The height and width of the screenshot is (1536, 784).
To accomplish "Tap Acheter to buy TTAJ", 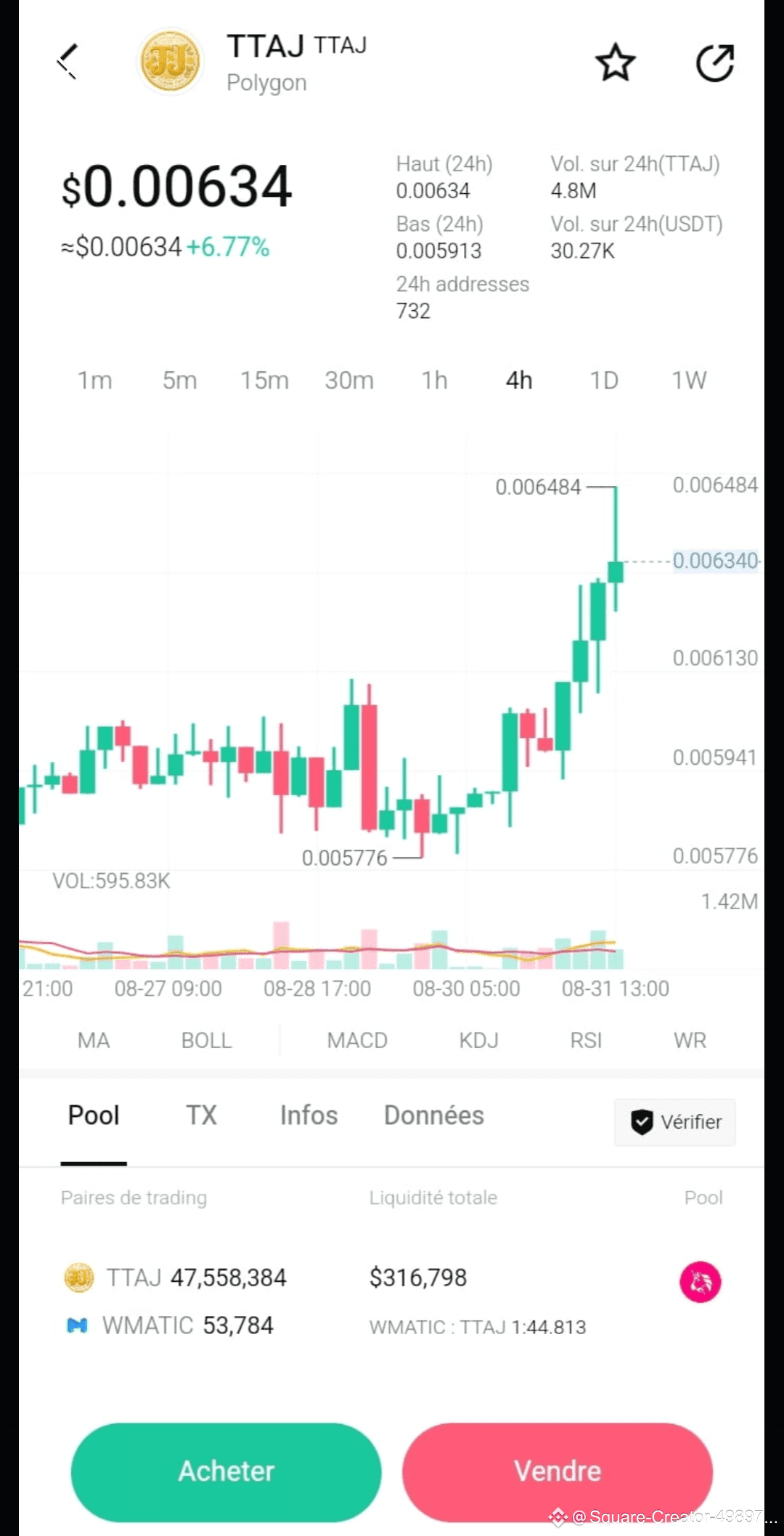I will pyautogui.click(x=226, y=1471).
